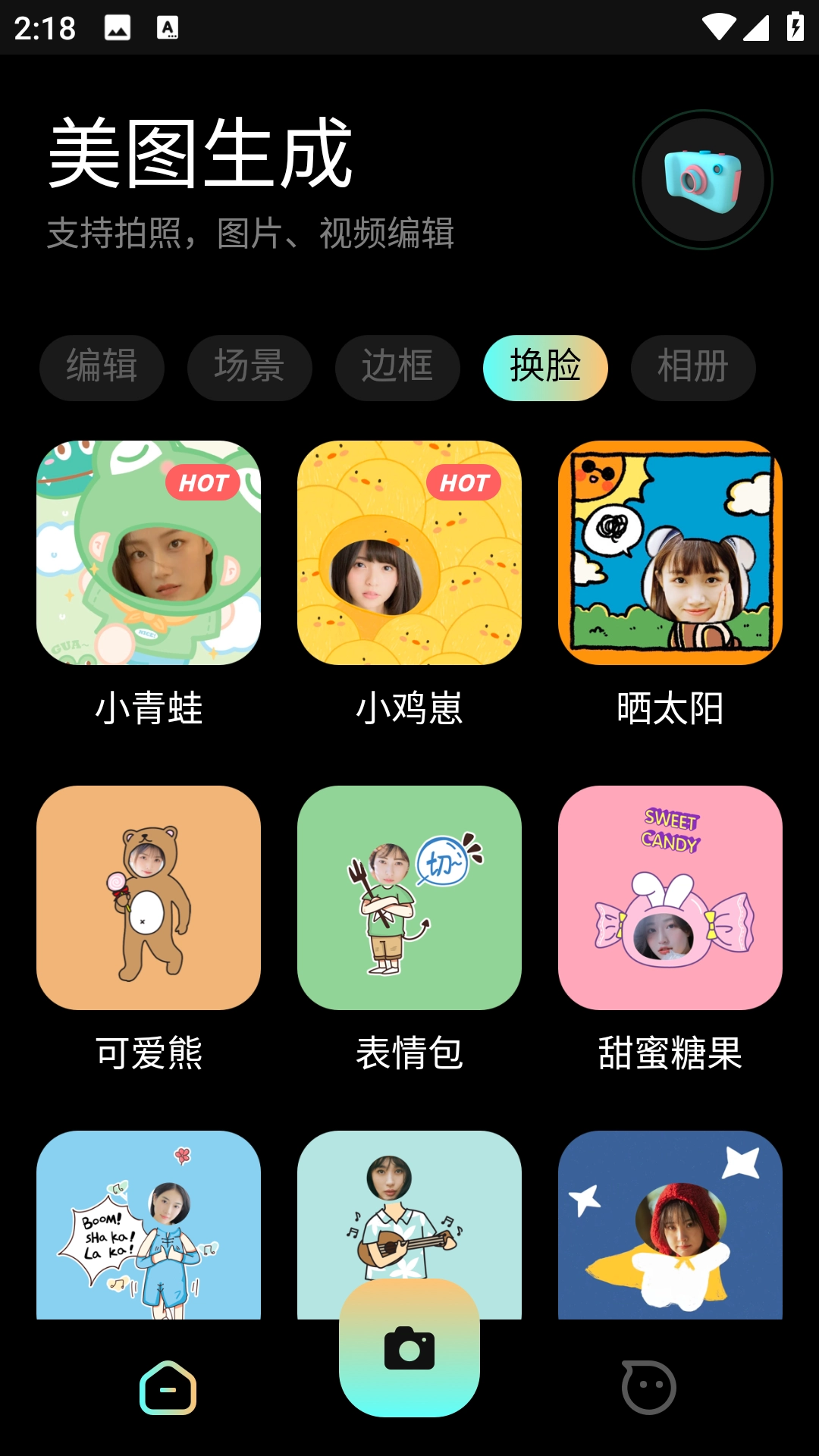Choose the 晒太阳 template
The width and height of the screenshot is (819, 1456).
(670, 553)
